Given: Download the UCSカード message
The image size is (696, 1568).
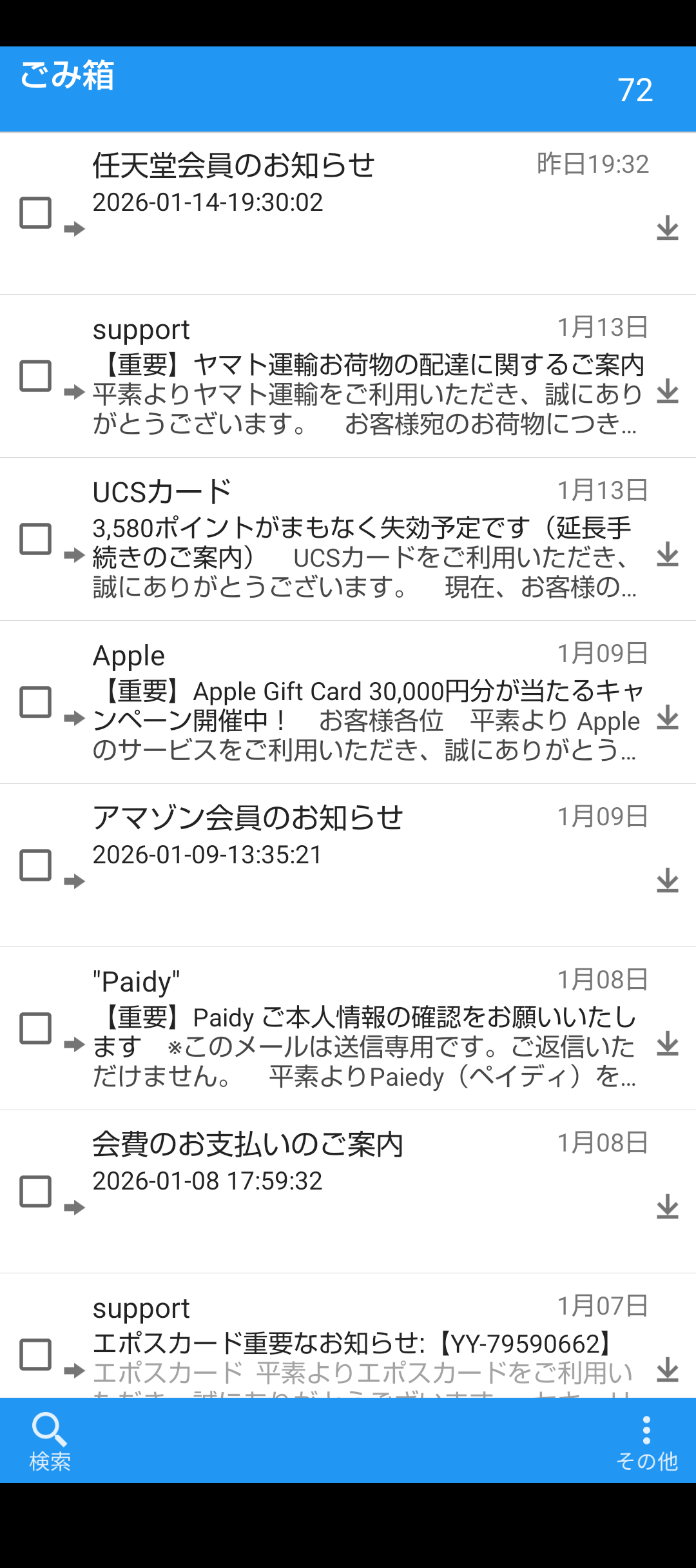Looking at the screenshot, I should (668, 554).
